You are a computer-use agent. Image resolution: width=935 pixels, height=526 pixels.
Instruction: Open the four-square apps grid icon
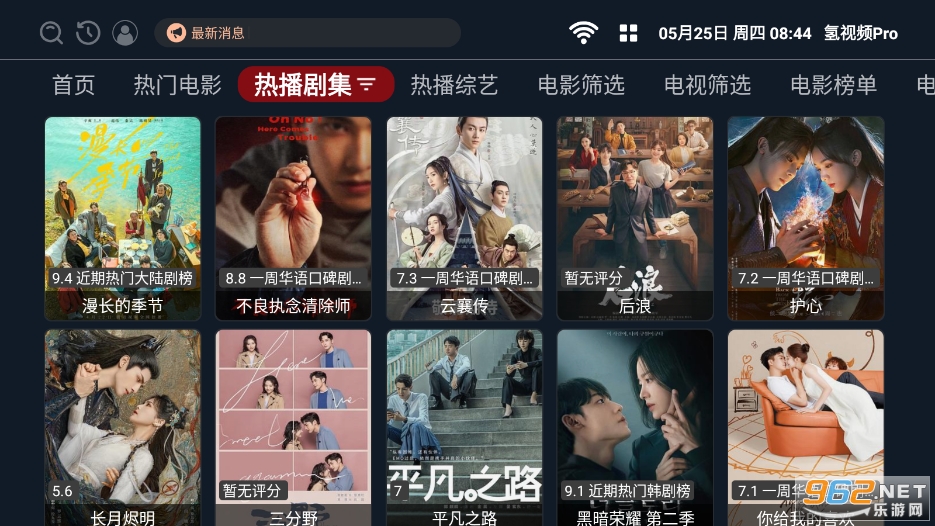point(628,33)
